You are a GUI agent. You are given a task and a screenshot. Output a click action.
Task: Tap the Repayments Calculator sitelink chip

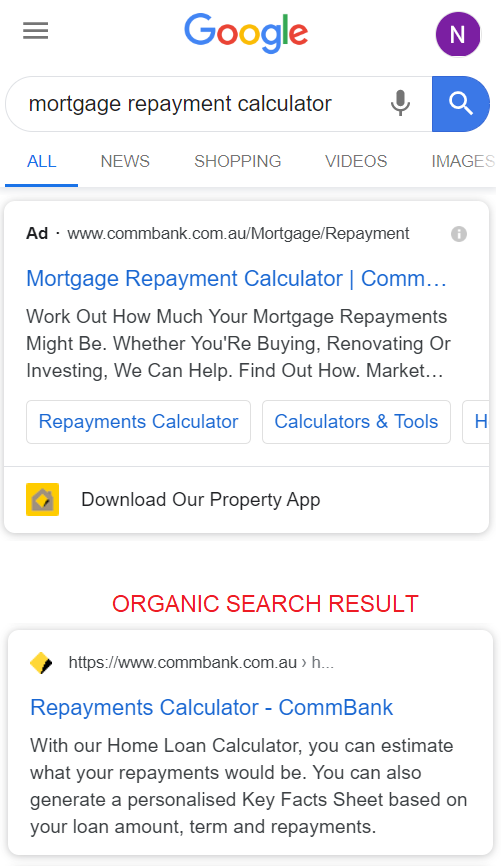pyautogui.click(x=138, y=422)
